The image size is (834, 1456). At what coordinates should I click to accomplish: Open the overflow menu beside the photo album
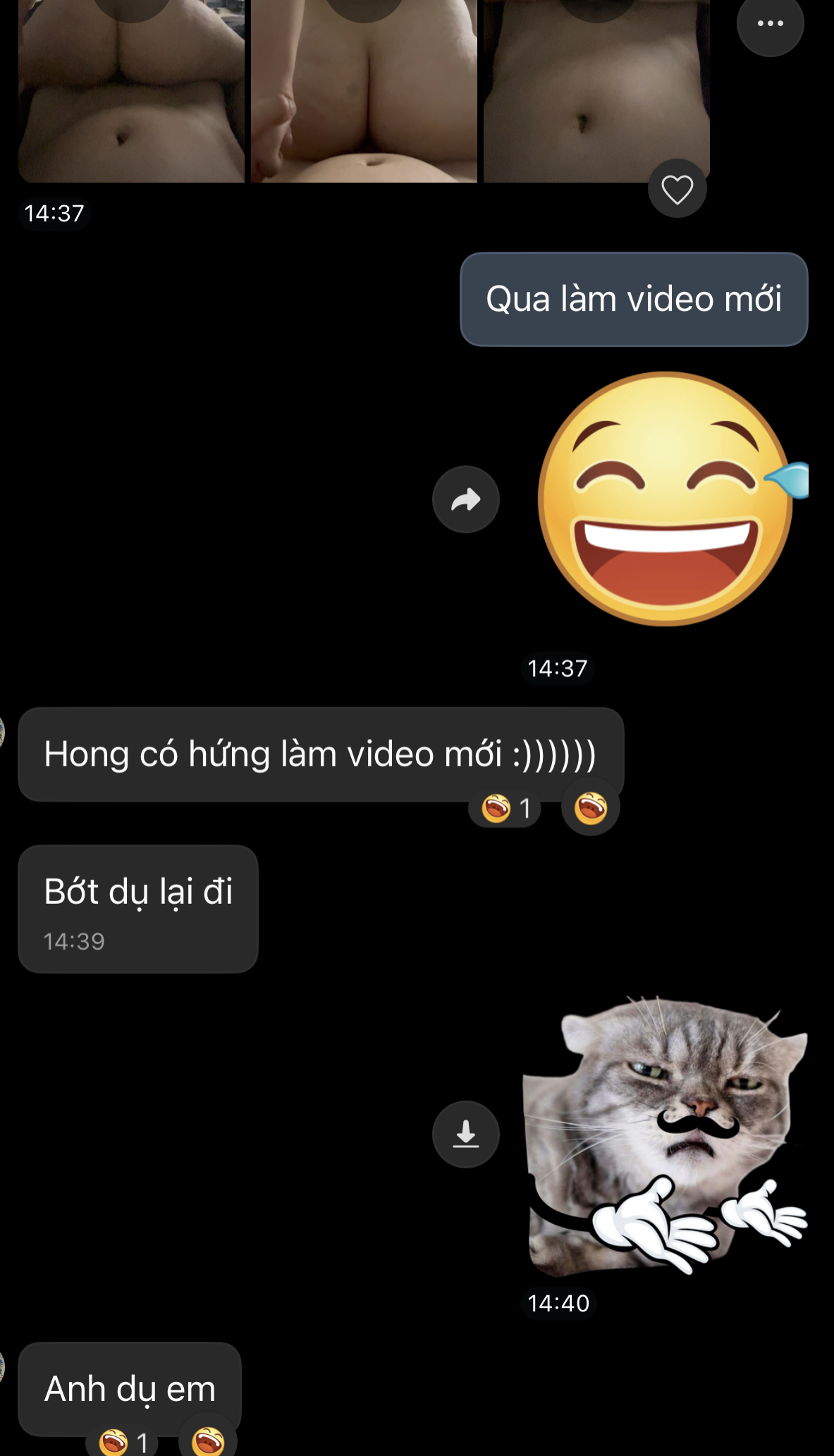point(770,24)
